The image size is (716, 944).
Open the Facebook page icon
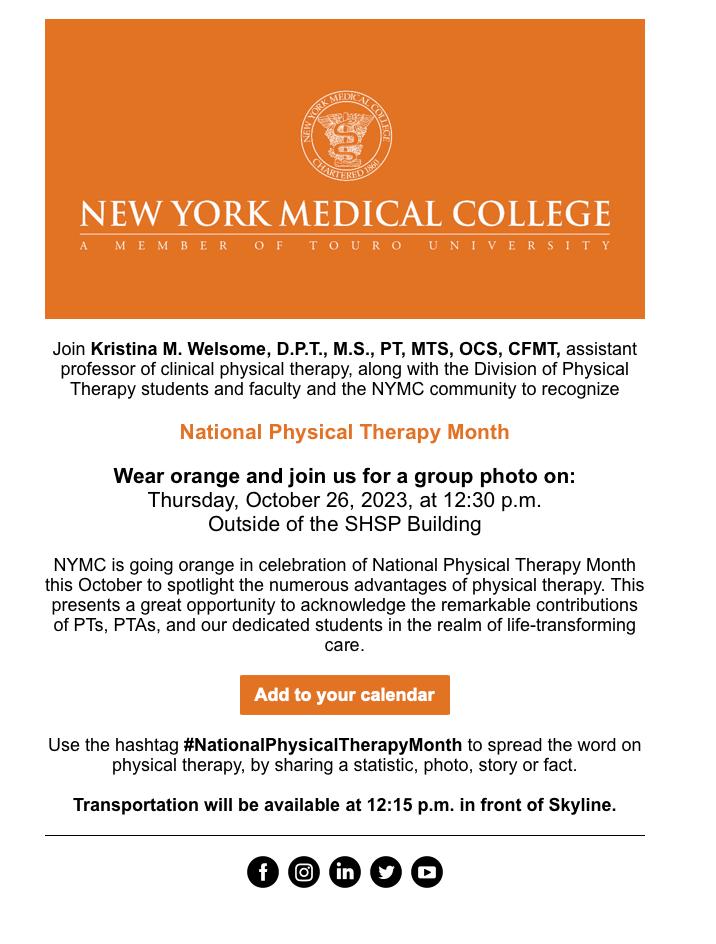coord(263,872)
